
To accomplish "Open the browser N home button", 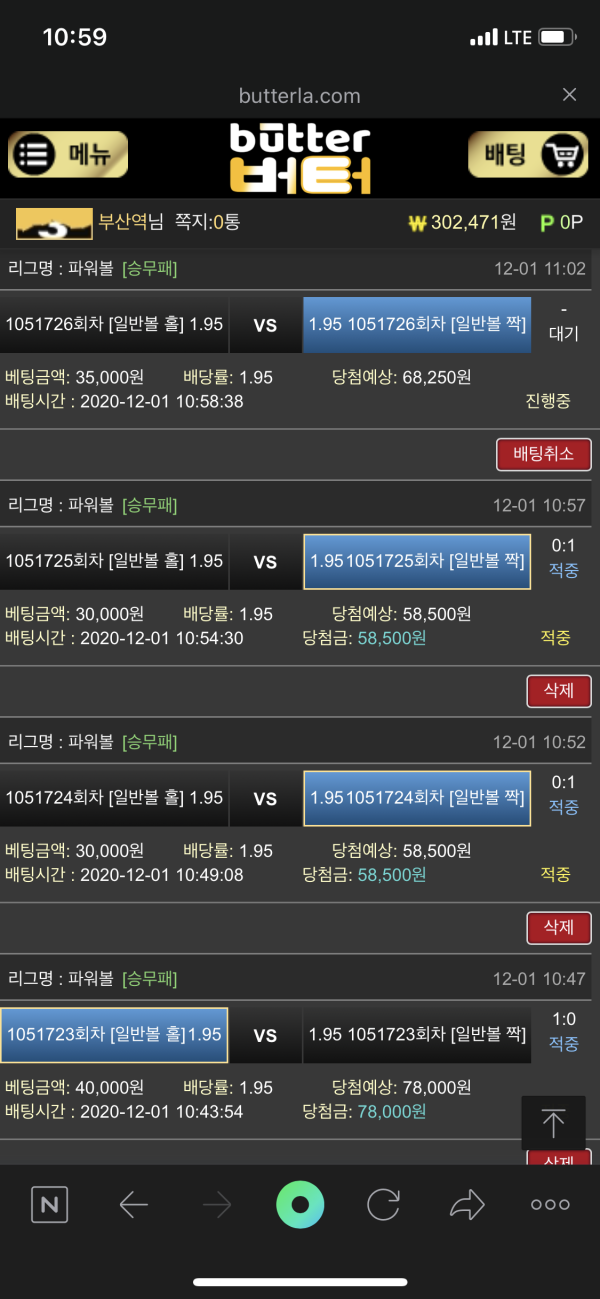I will pos(49,1204).
